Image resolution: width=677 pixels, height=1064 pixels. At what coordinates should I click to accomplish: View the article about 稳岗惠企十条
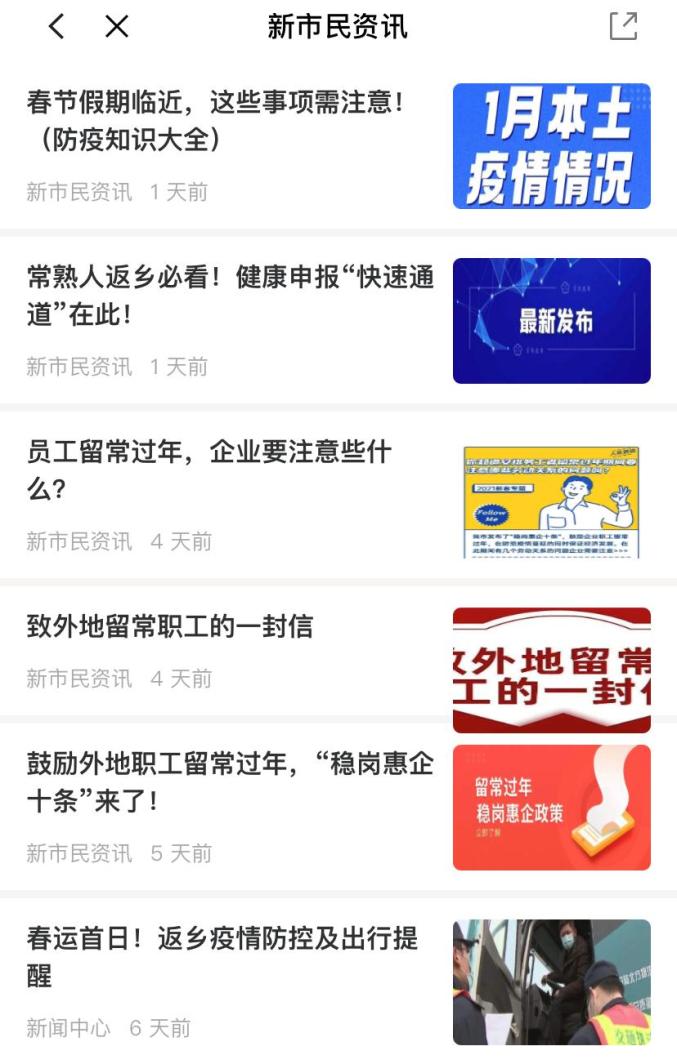point(230,783)
